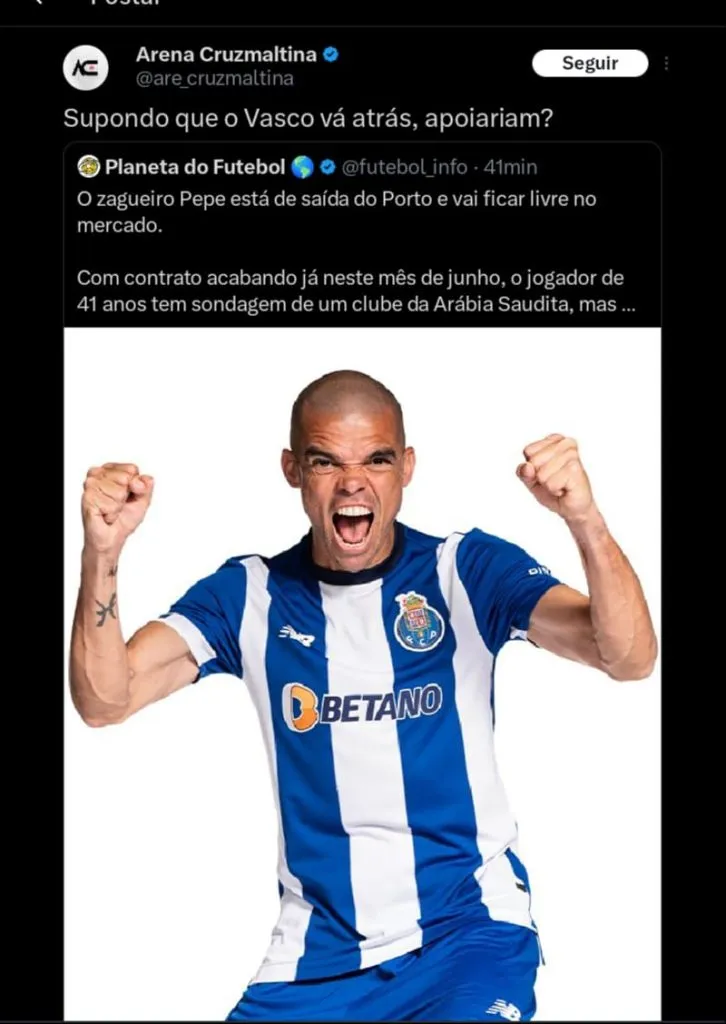Open Arena Cruzmaltina's profile picture
Viewport: 726px width, 1024px height.
click(x=86, y=68)
